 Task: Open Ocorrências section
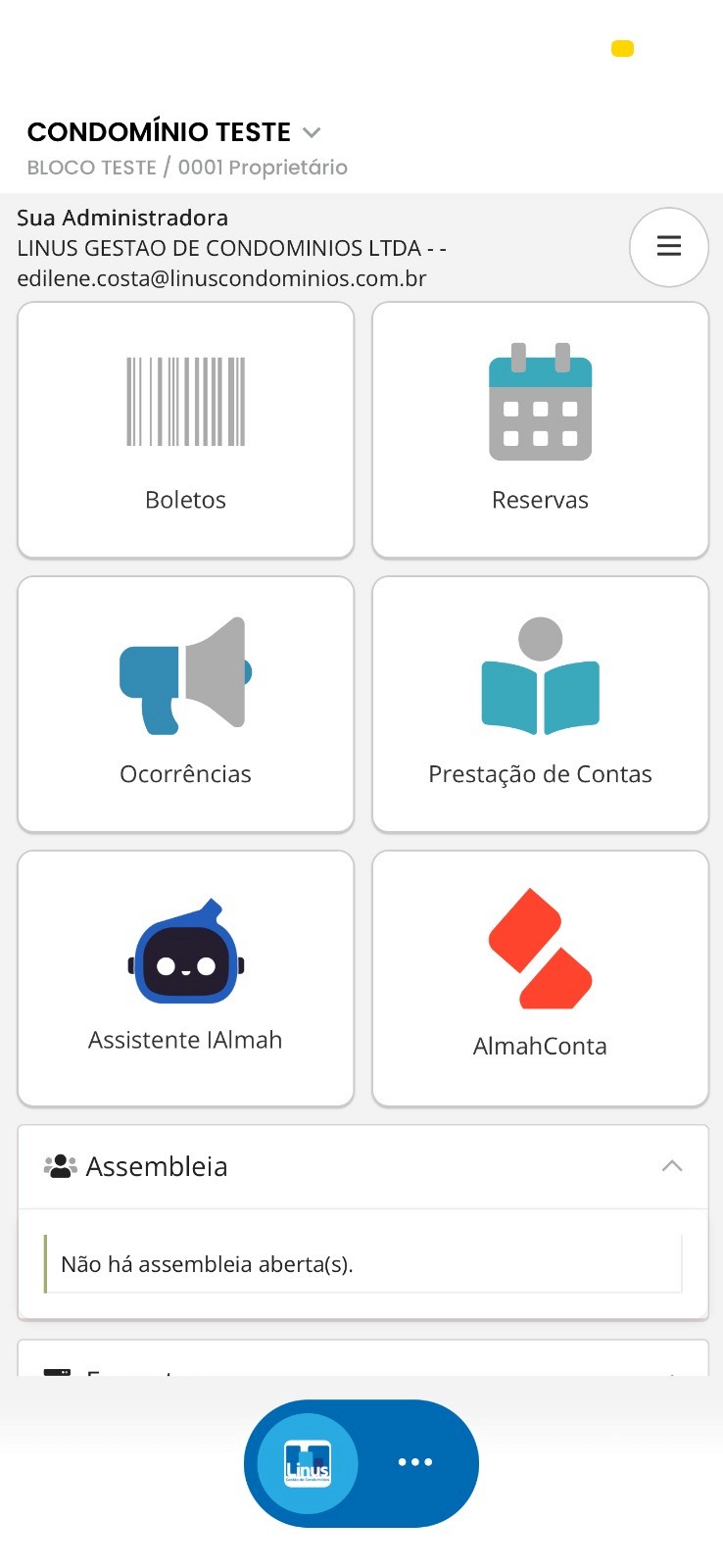[x=186, y=704]
